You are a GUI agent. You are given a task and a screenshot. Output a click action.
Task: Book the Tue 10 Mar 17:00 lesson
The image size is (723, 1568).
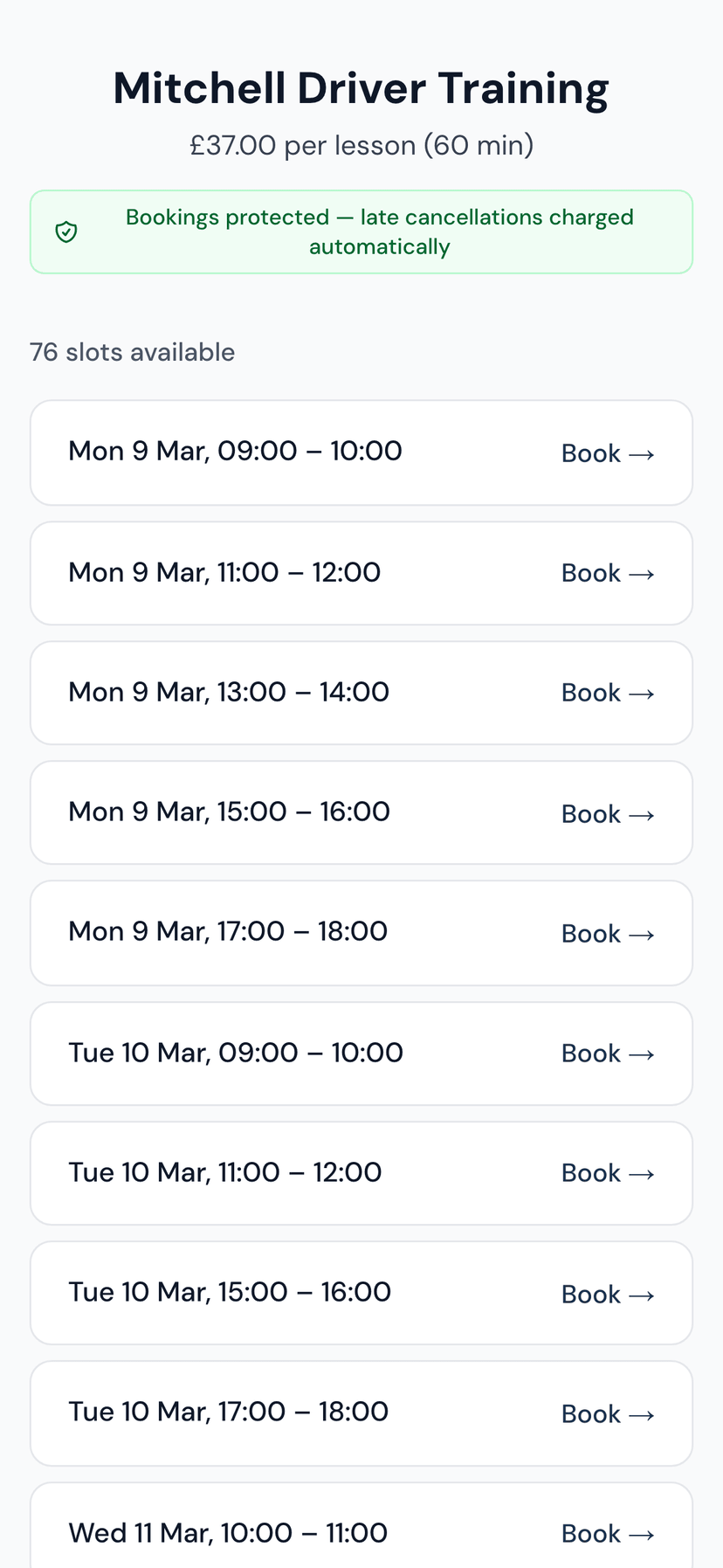[608, 1413]
